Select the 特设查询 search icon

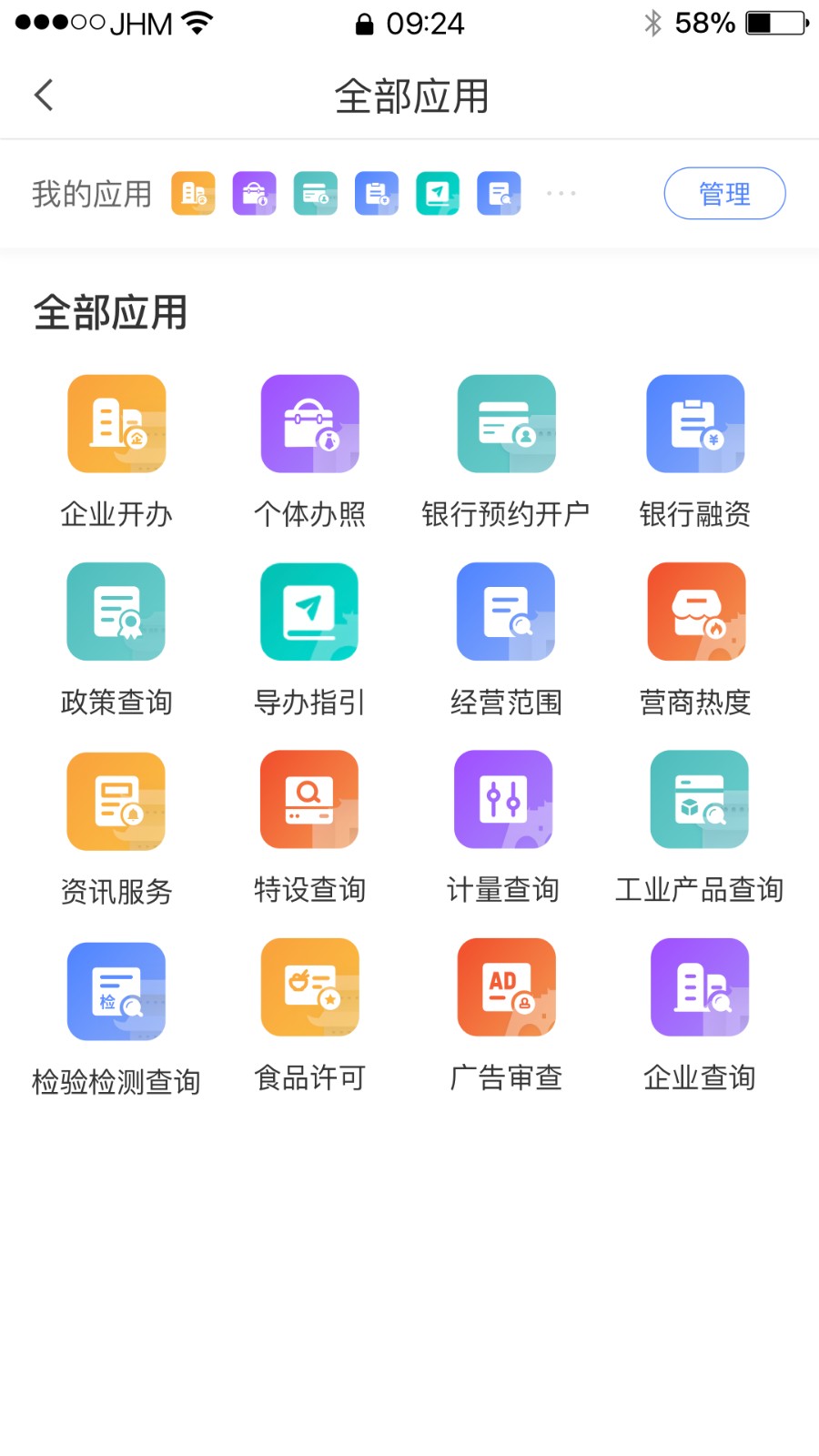[x=309, y=800]
